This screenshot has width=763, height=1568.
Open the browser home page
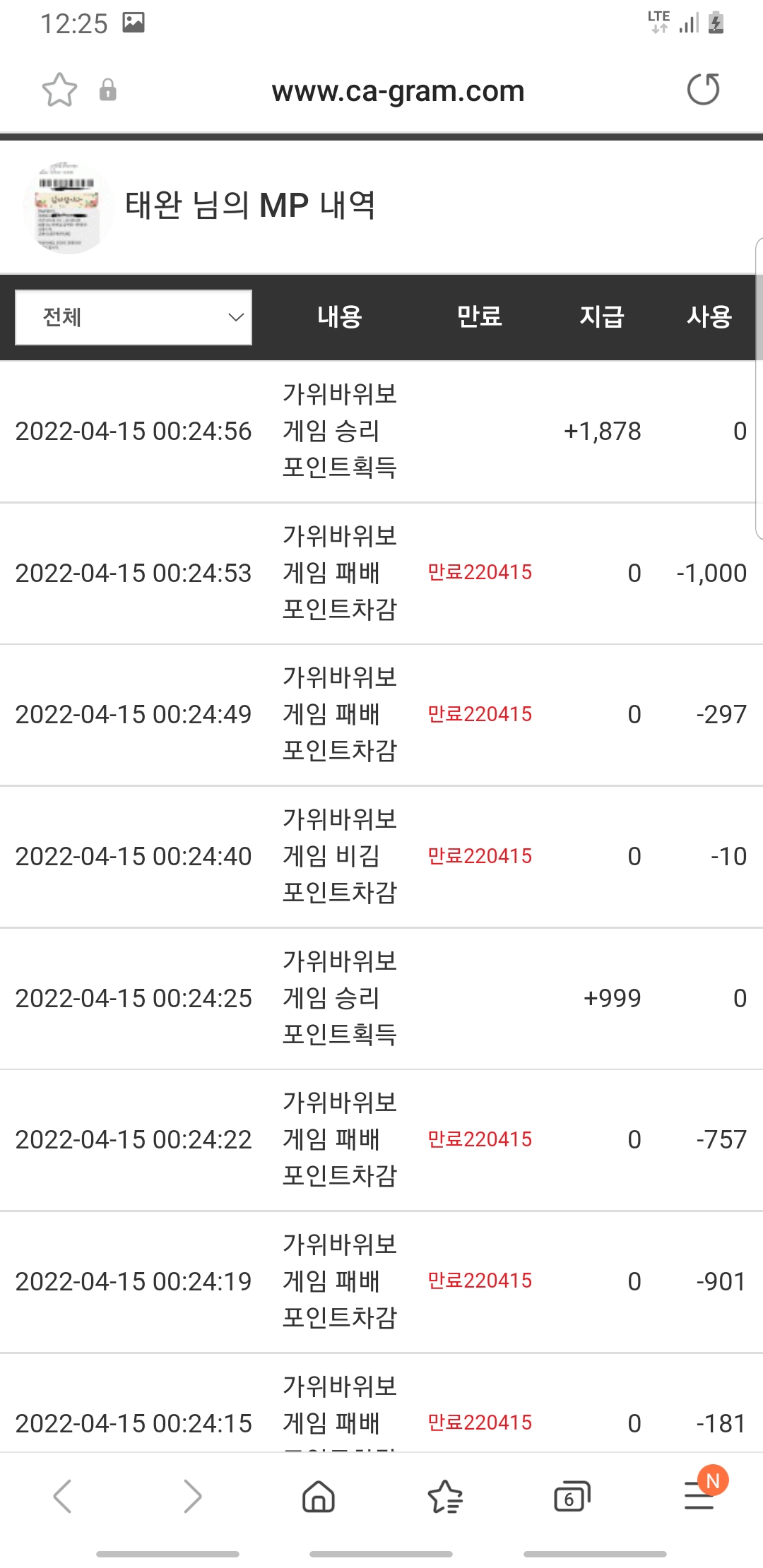pos(319,1496)
